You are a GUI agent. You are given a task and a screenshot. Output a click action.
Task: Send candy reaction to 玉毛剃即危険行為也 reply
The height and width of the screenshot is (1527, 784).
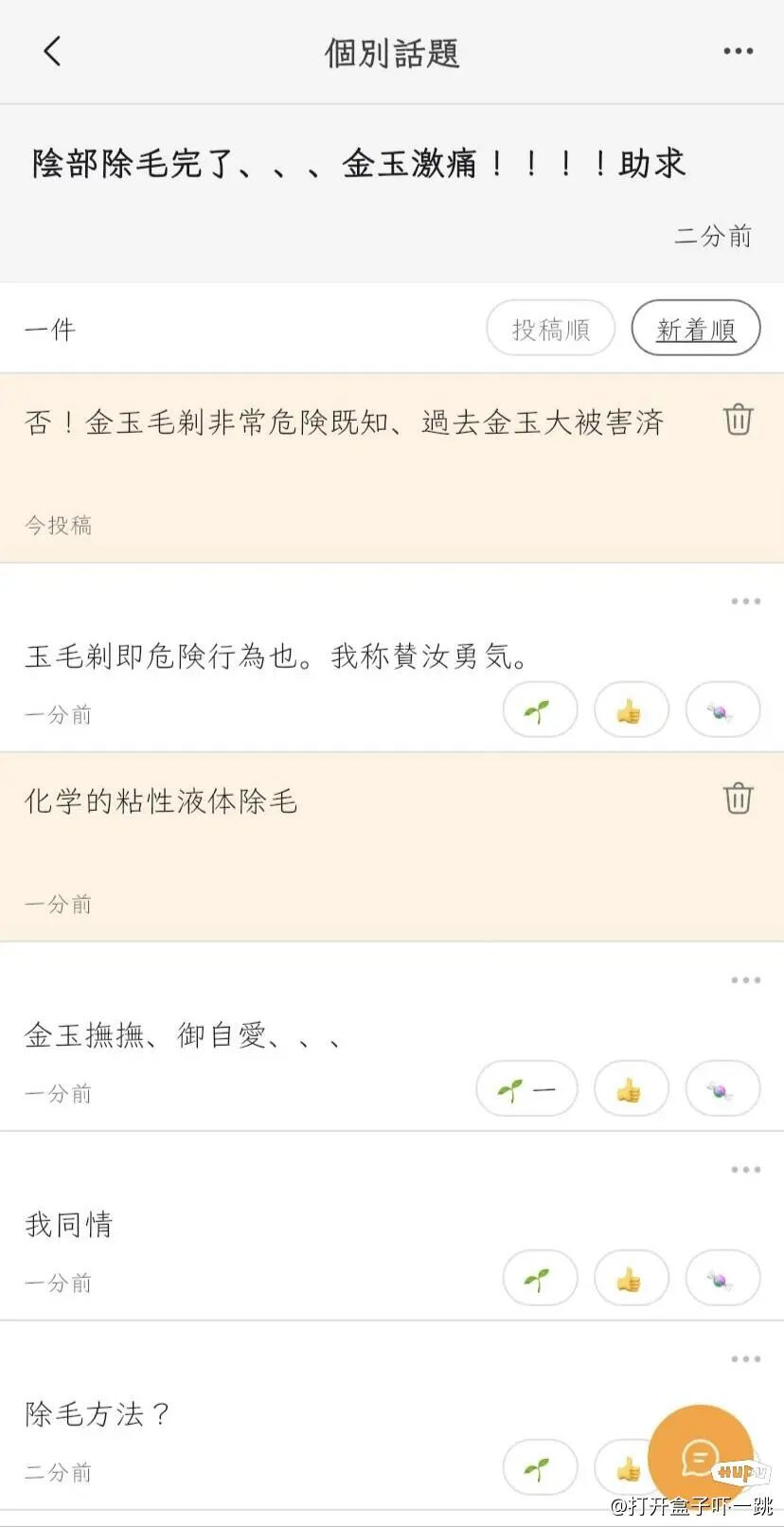click(722, 710)
